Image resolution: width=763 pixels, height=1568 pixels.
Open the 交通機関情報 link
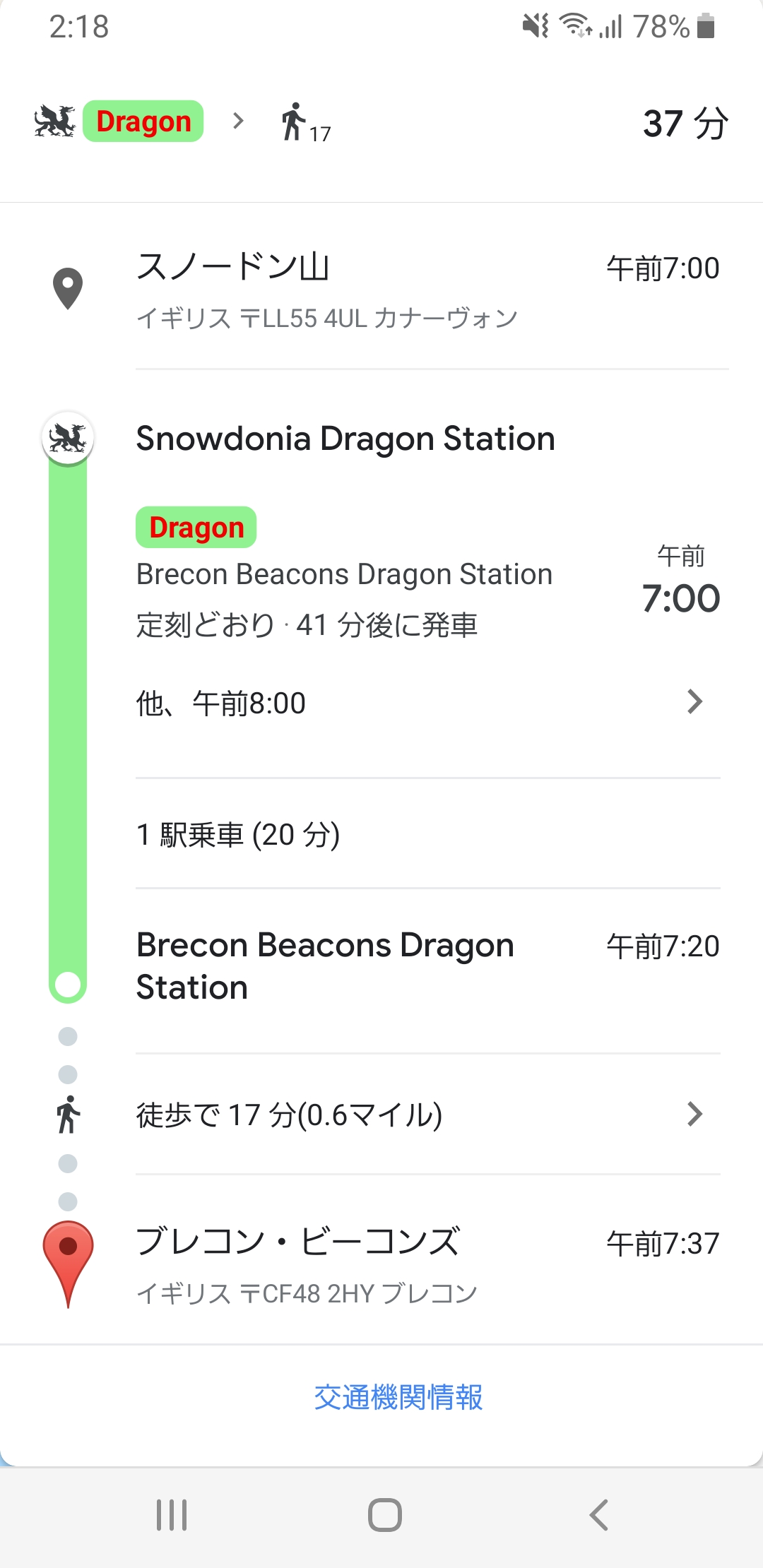click(398, 1398)
